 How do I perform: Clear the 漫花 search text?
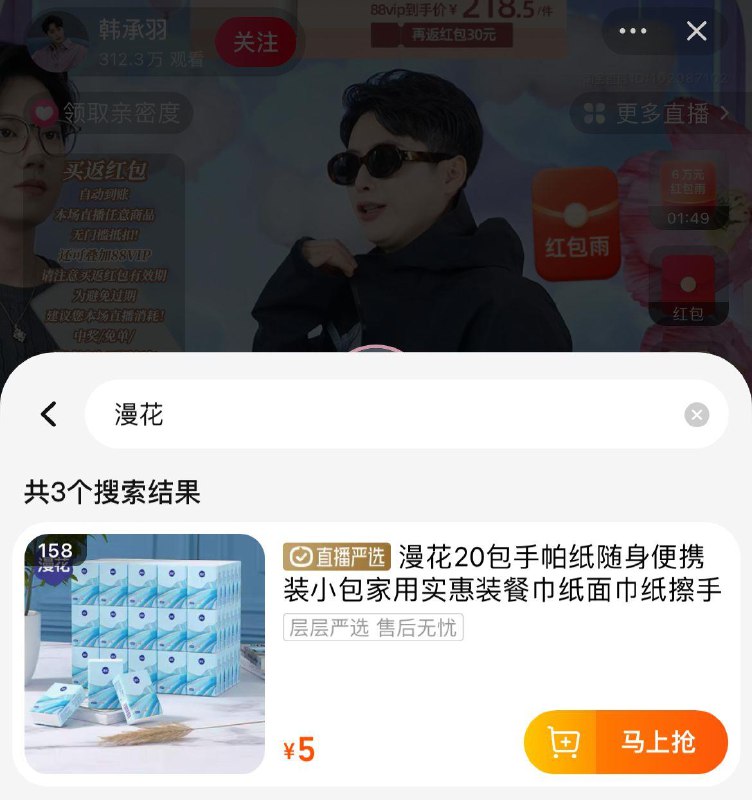696,415
